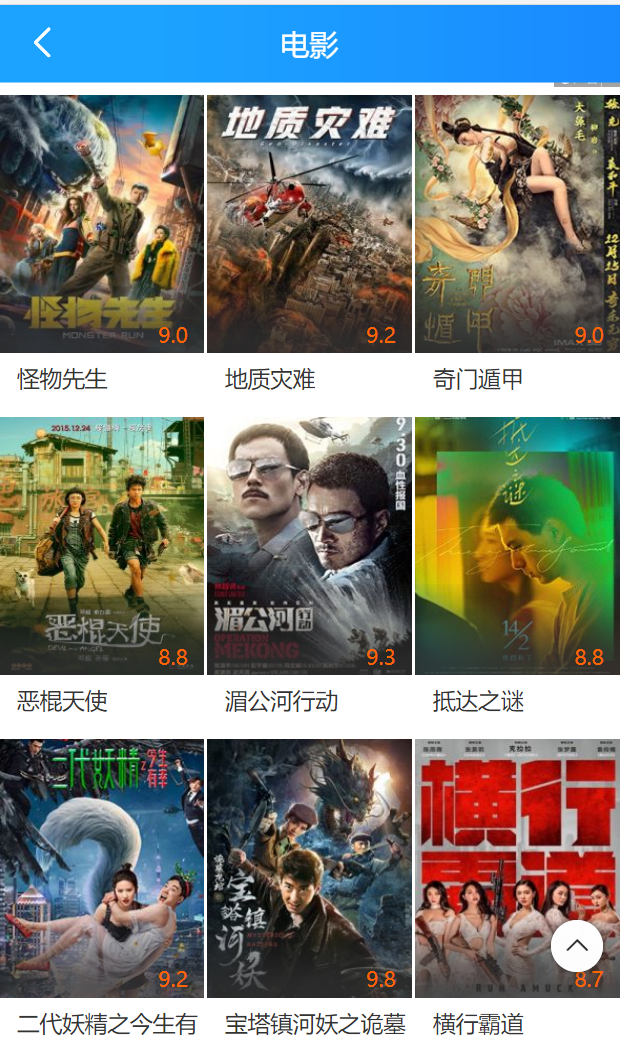Tap the back-to-top arrow button
Screen dimensions: 620x1062
(577, 946)
